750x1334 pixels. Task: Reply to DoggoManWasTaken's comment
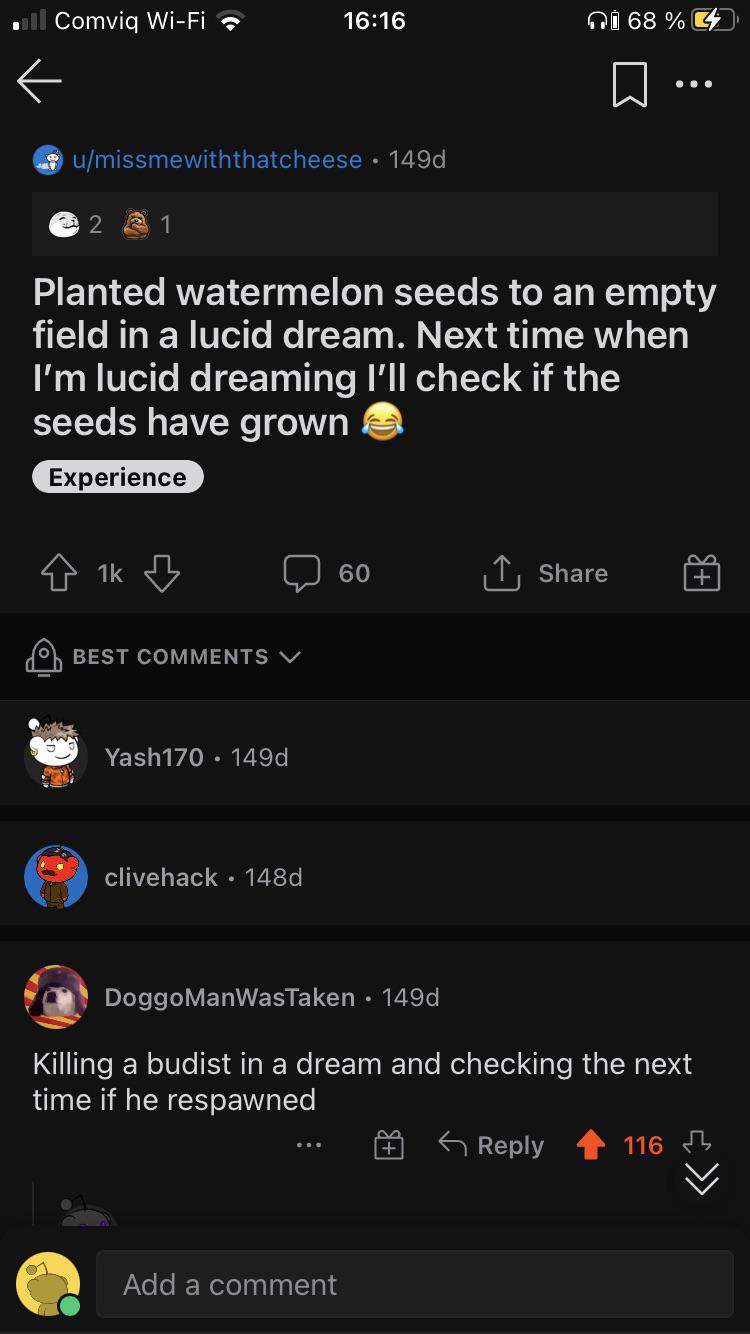click(x=490, y=1144)
